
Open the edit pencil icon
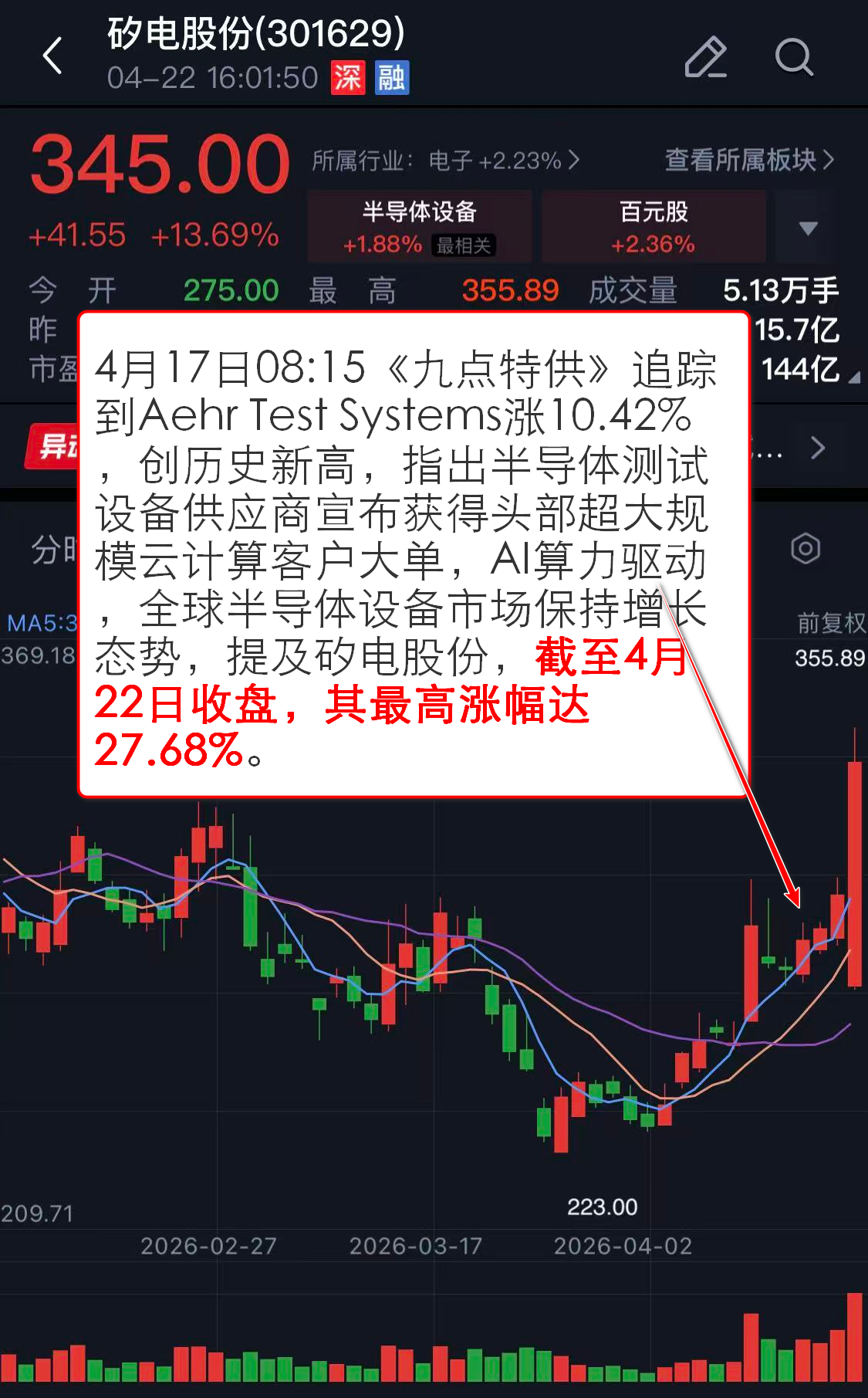[705, 57]
